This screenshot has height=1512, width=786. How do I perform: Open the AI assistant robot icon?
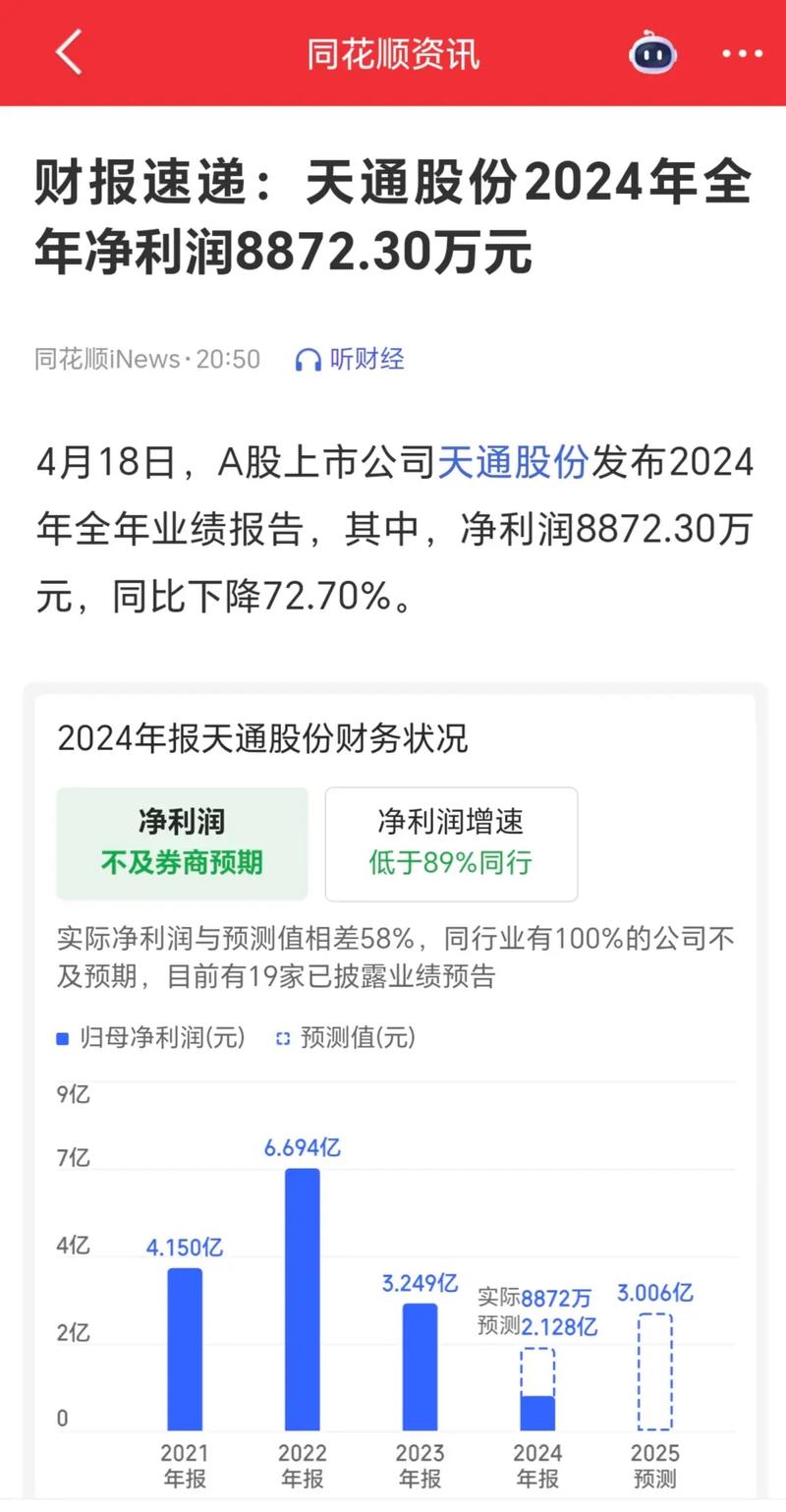point(650,54)
